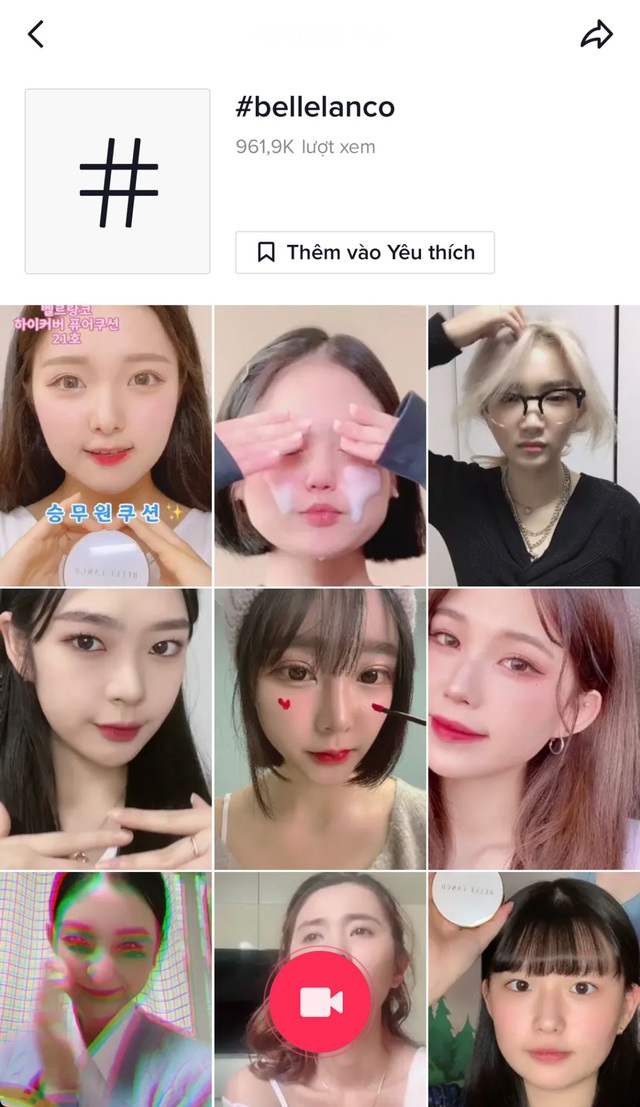
Task: Tap Thêm vào Yêu thích button
Action: (x=365, y=252)
